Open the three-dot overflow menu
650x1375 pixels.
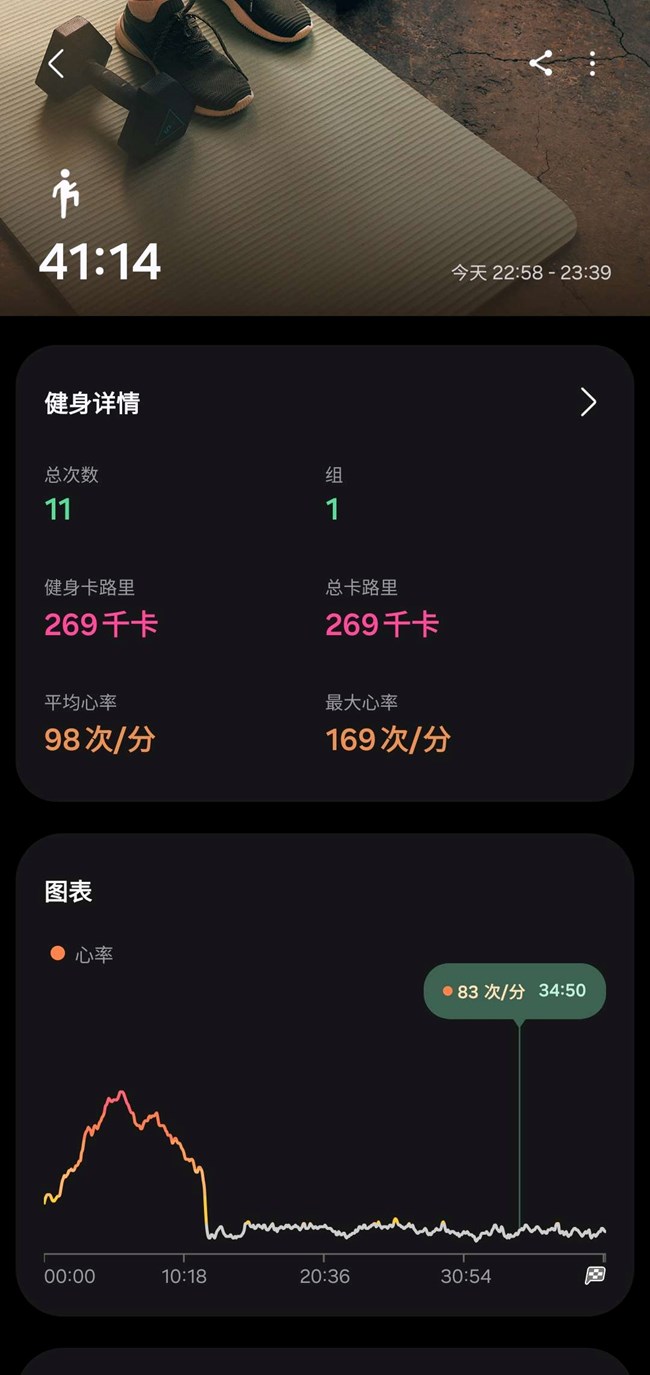[x=593, y=64]
